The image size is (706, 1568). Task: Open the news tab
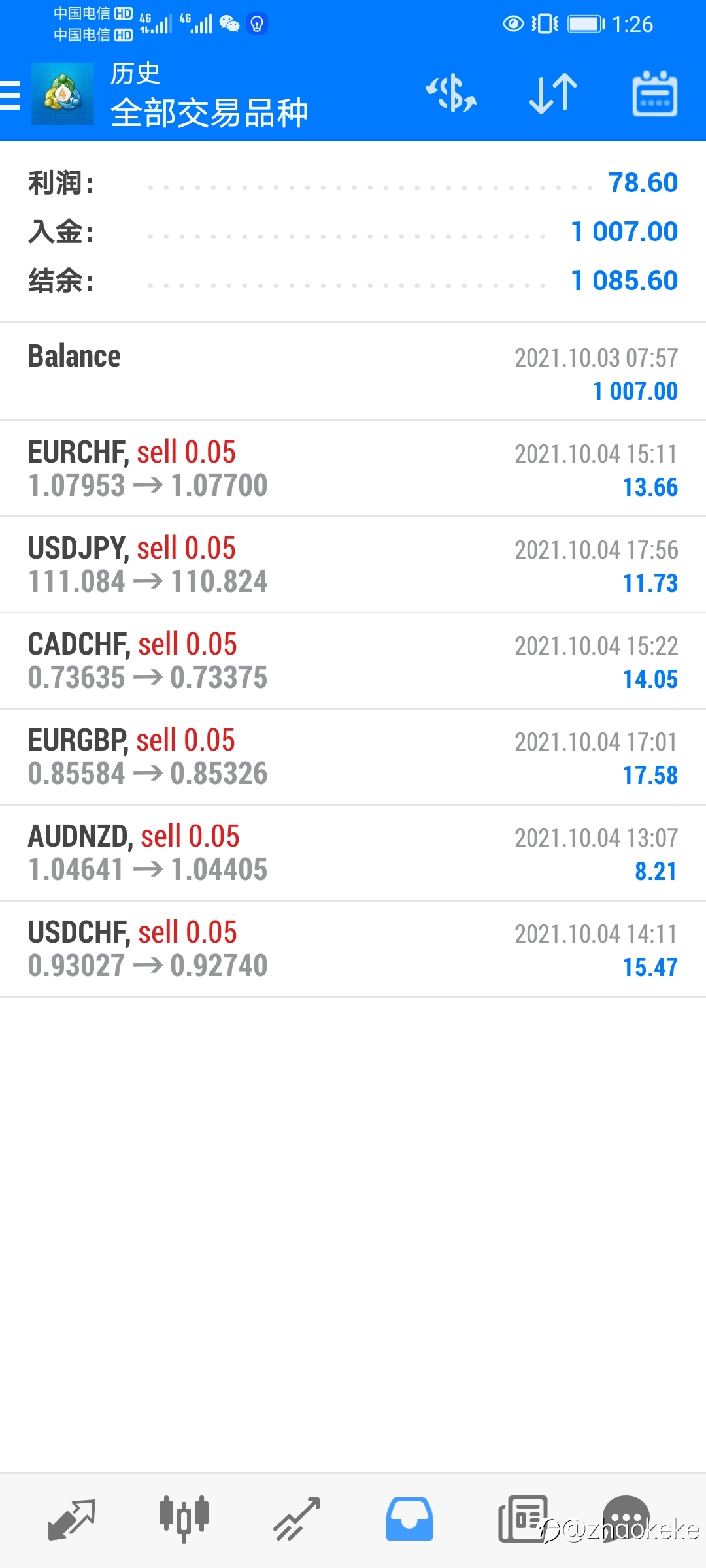tap(522, 1520)
